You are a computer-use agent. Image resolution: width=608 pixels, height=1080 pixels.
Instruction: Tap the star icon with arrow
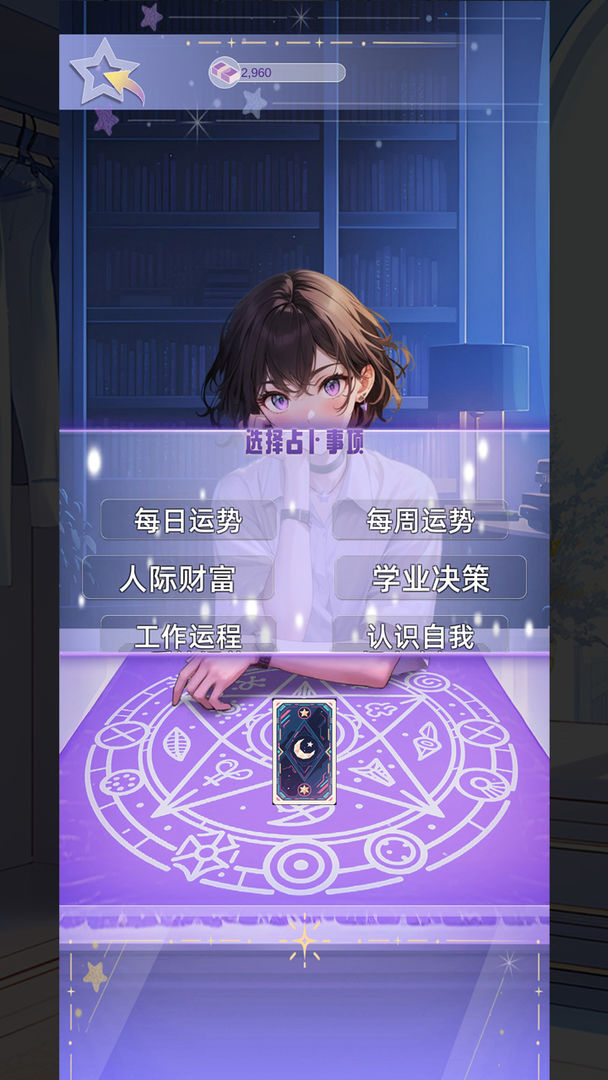[x=104, y=73]
